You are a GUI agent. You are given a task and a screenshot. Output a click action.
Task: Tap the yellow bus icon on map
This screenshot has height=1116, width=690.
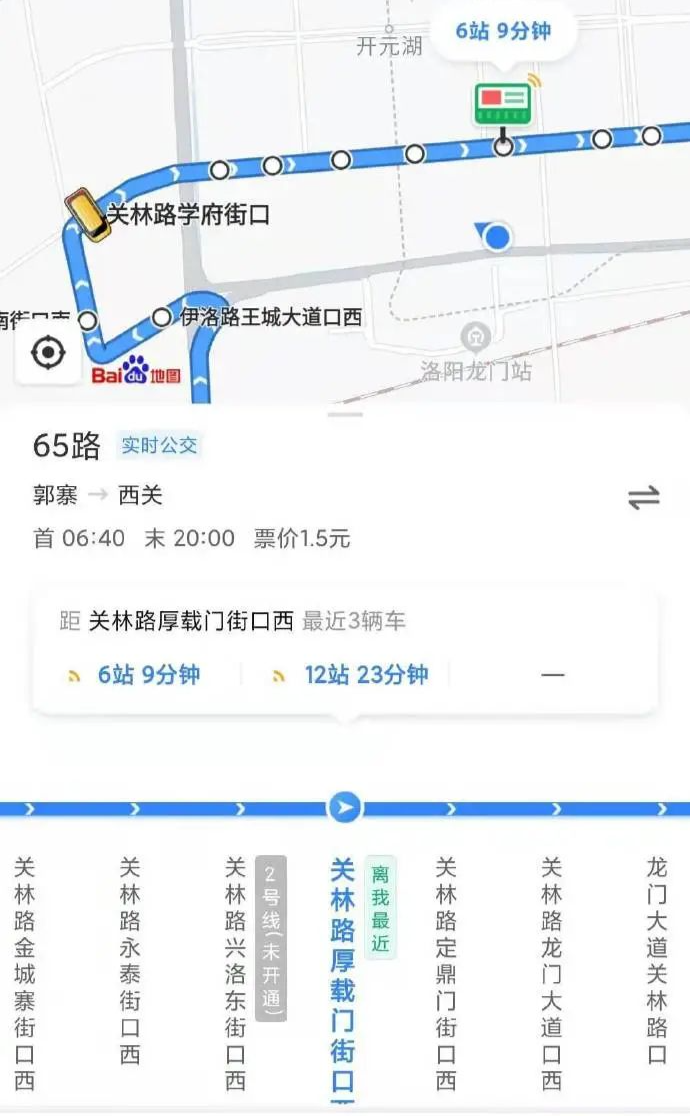87,215
